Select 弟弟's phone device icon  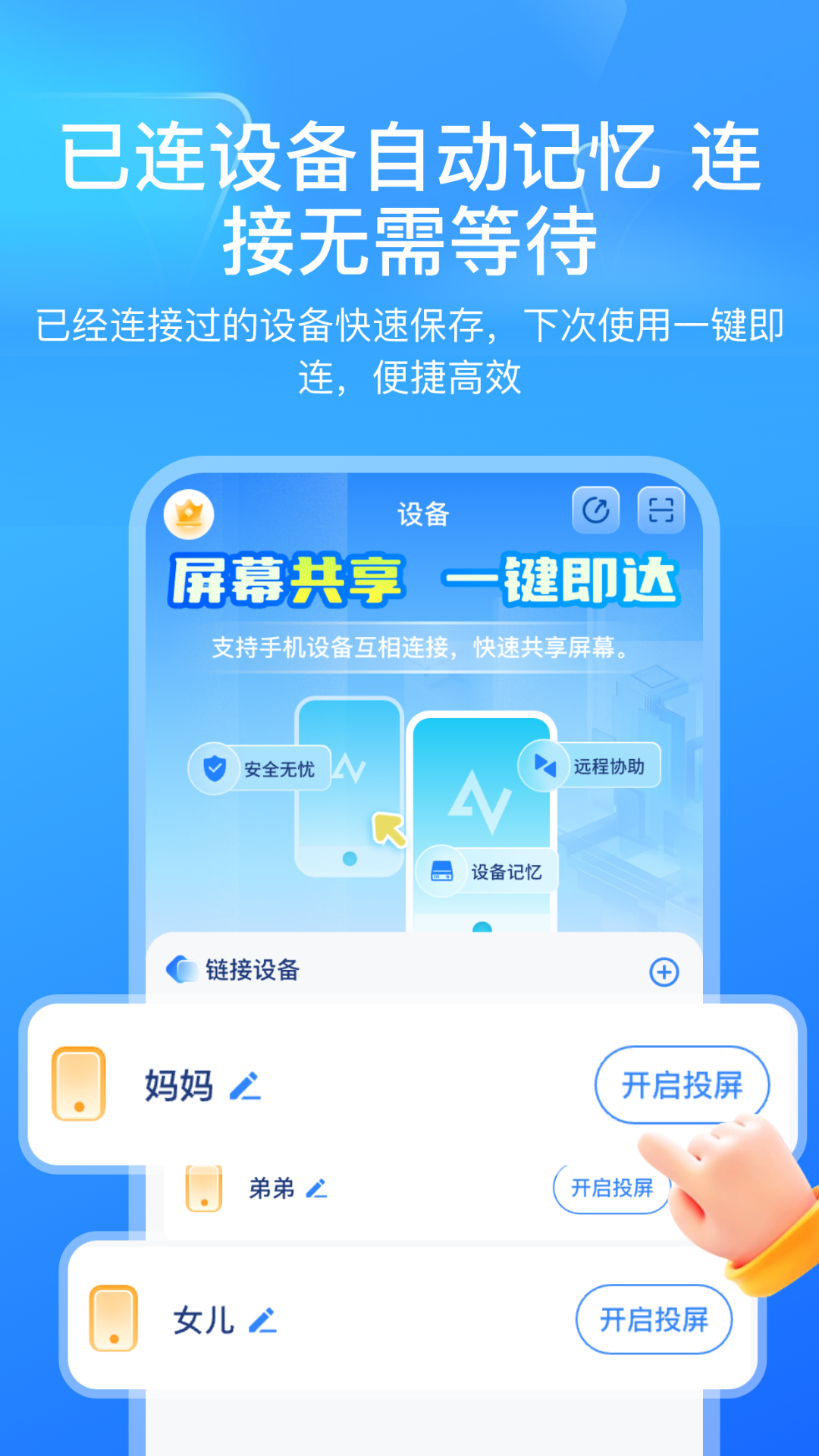tap(202, 1188)
